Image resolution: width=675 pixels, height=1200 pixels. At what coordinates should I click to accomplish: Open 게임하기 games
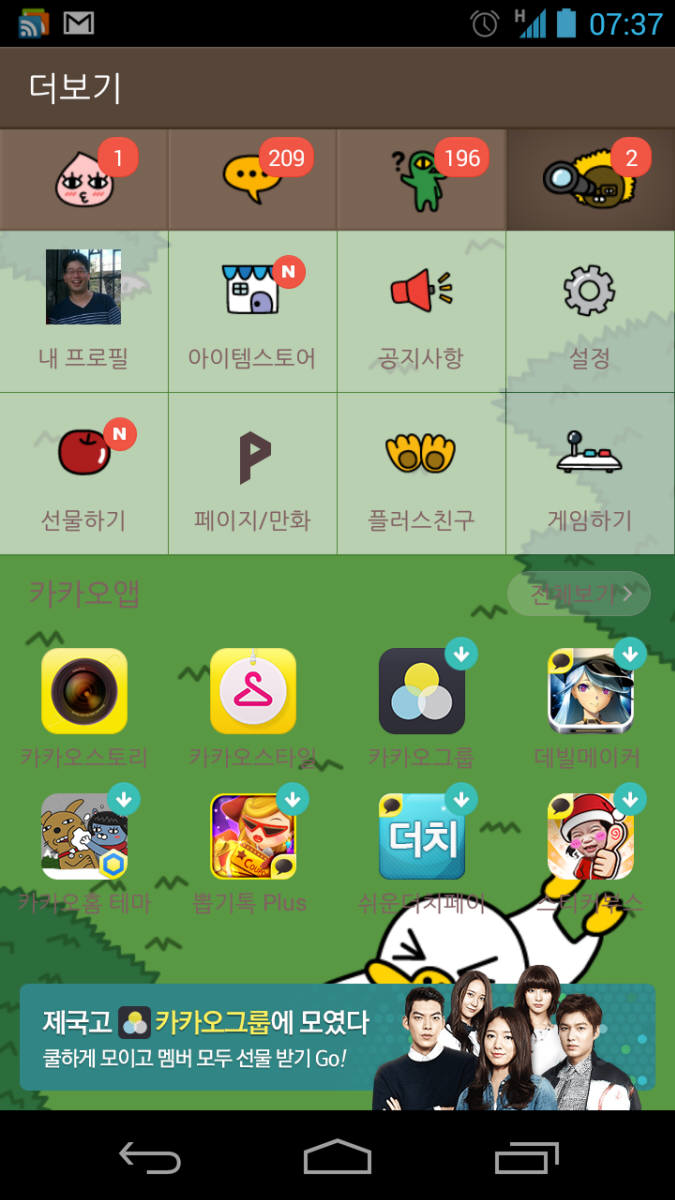pos(589,473)
